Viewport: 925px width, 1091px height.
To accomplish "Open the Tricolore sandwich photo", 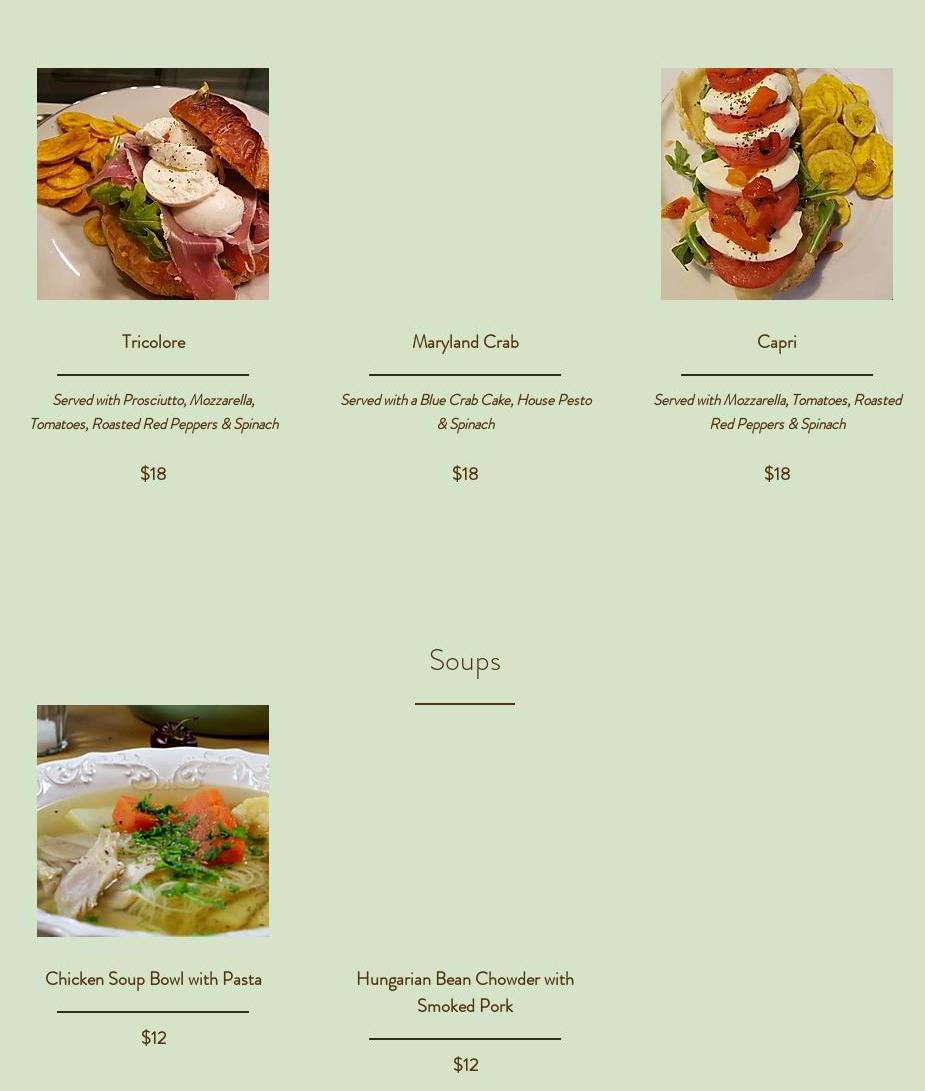I will point(153,184).
